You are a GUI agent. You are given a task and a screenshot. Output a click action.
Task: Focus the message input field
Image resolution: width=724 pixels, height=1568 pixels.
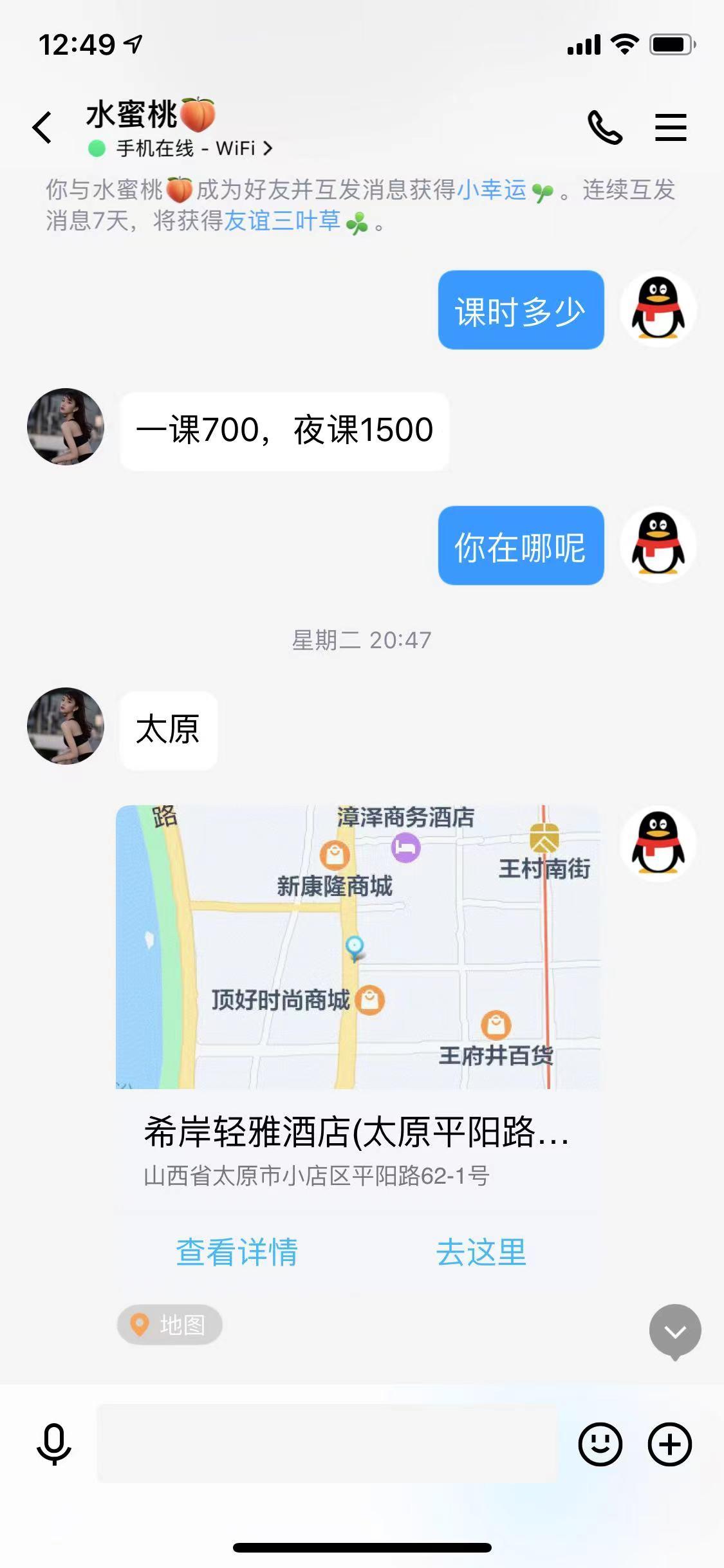pos(327,1443)
